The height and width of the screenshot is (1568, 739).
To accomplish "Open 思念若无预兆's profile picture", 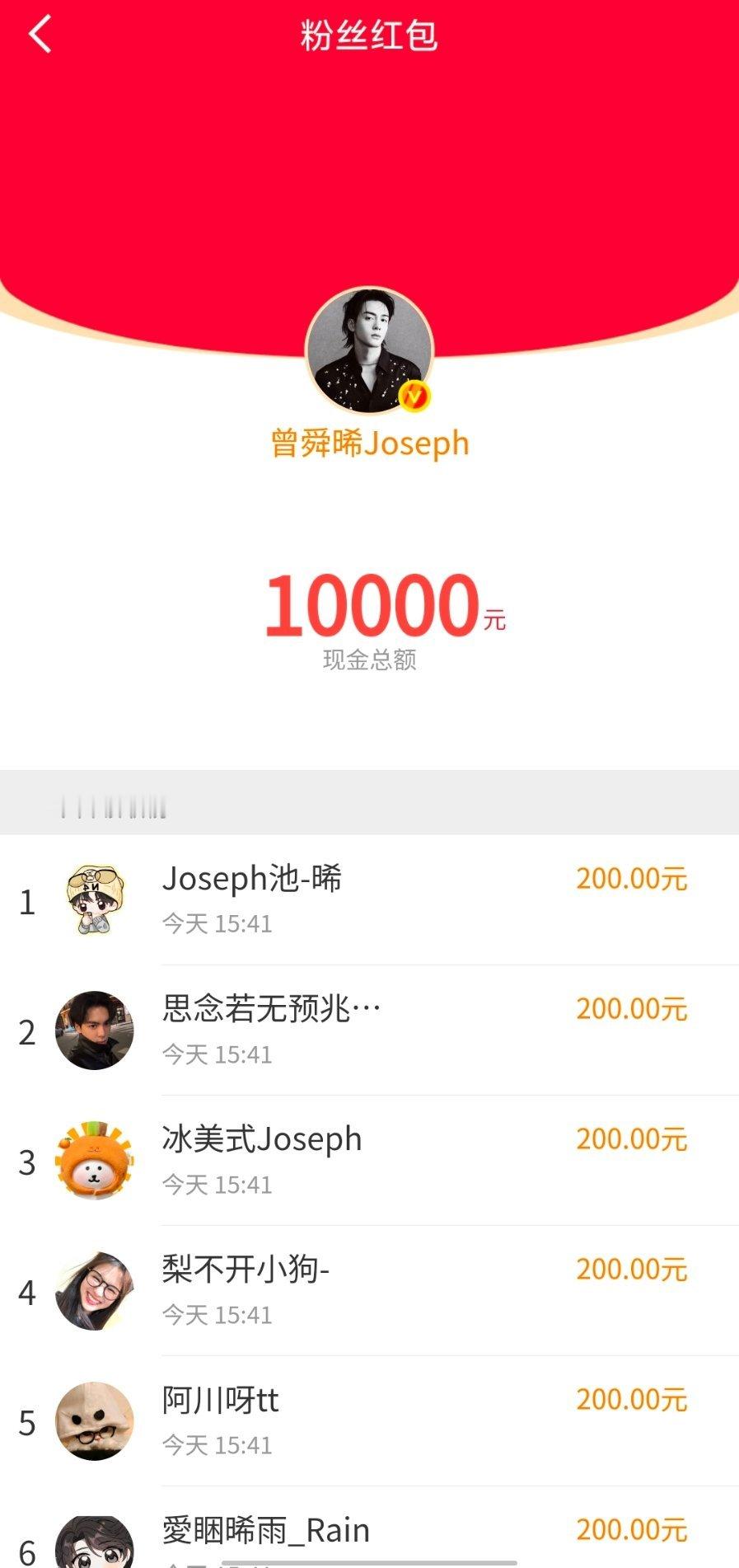I will tap(95, 1029).
